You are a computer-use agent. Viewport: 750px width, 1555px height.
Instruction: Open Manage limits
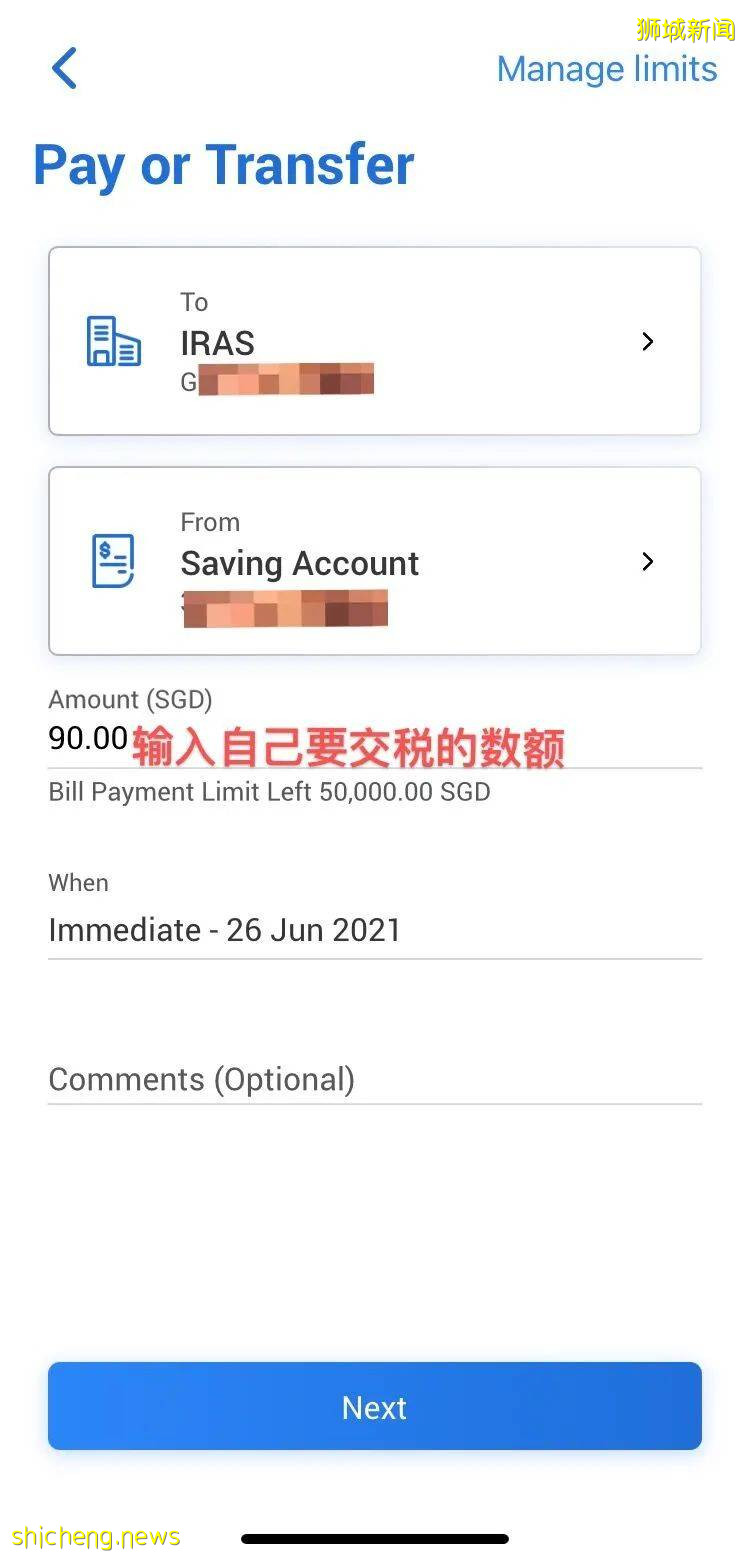[x=607, y=68]
